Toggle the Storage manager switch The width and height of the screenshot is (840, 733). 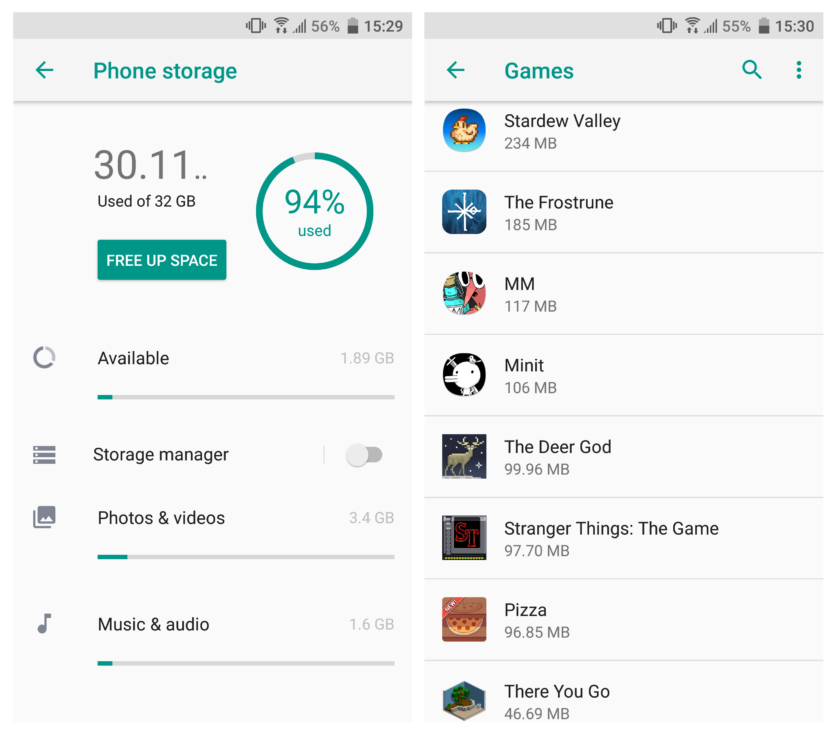click(363, 455)
